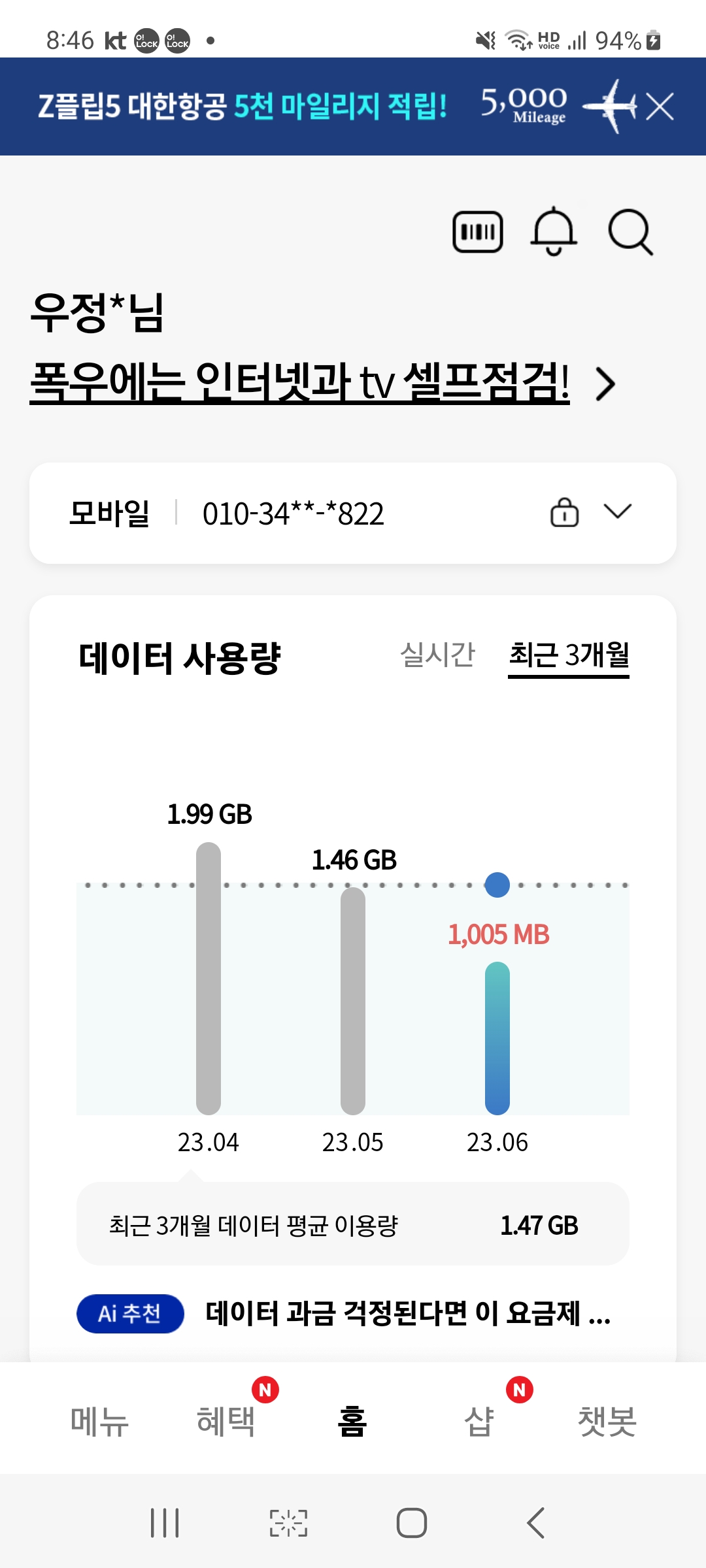Open the notifications bell
The height and width of the screenshot is (1568, 706).
point(554,232)
